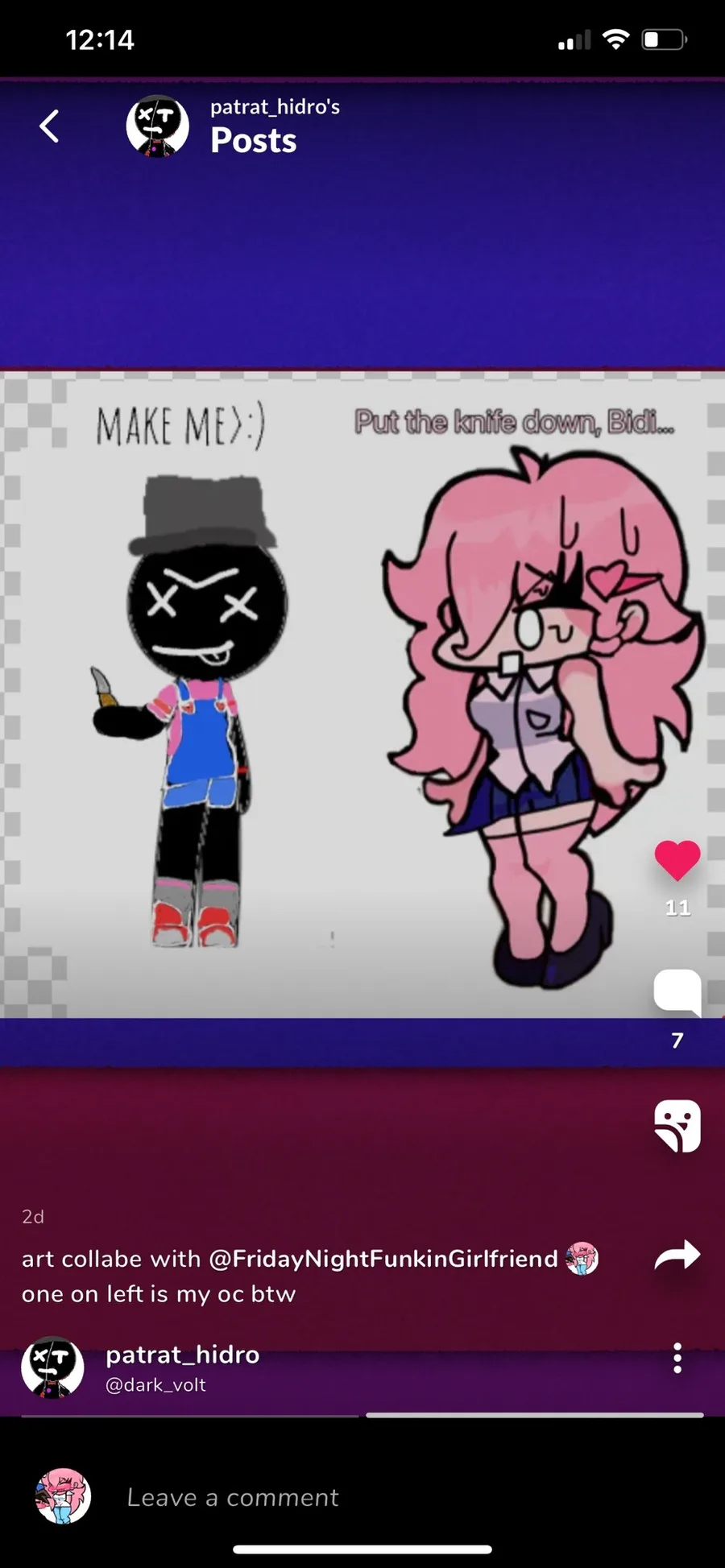Go back using the top-left arrow
This screenshot has height=1568, width=725.
[49, 126]
